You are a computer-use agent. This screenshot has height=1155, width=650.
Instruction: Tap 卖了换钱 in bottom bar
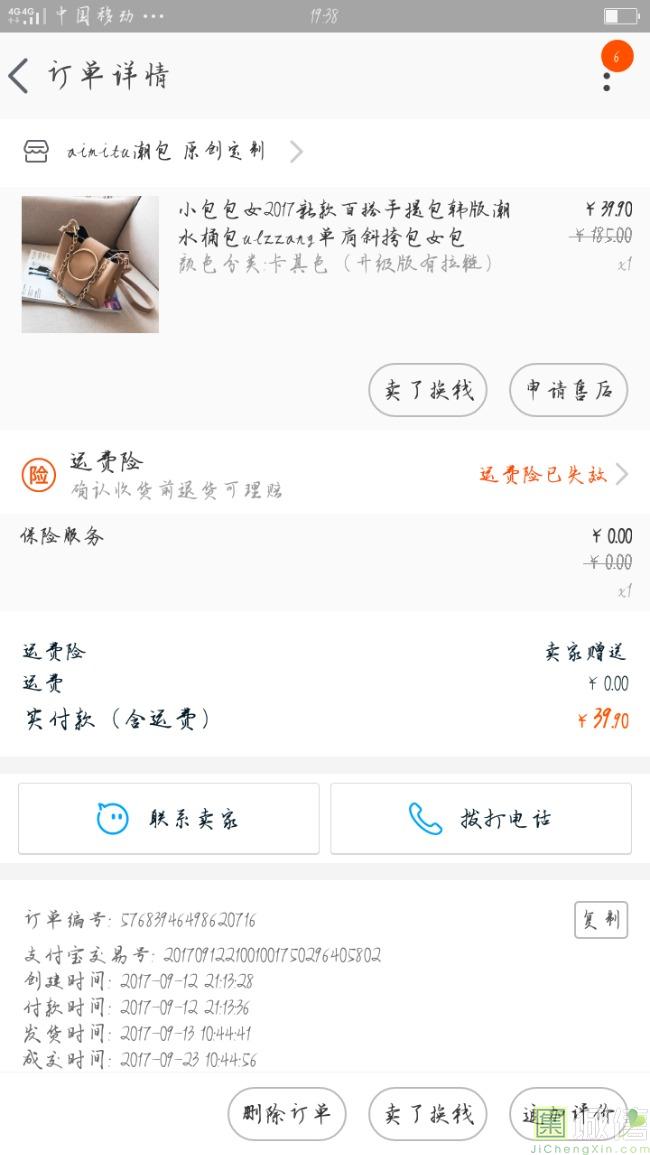tap(428, 1113)
